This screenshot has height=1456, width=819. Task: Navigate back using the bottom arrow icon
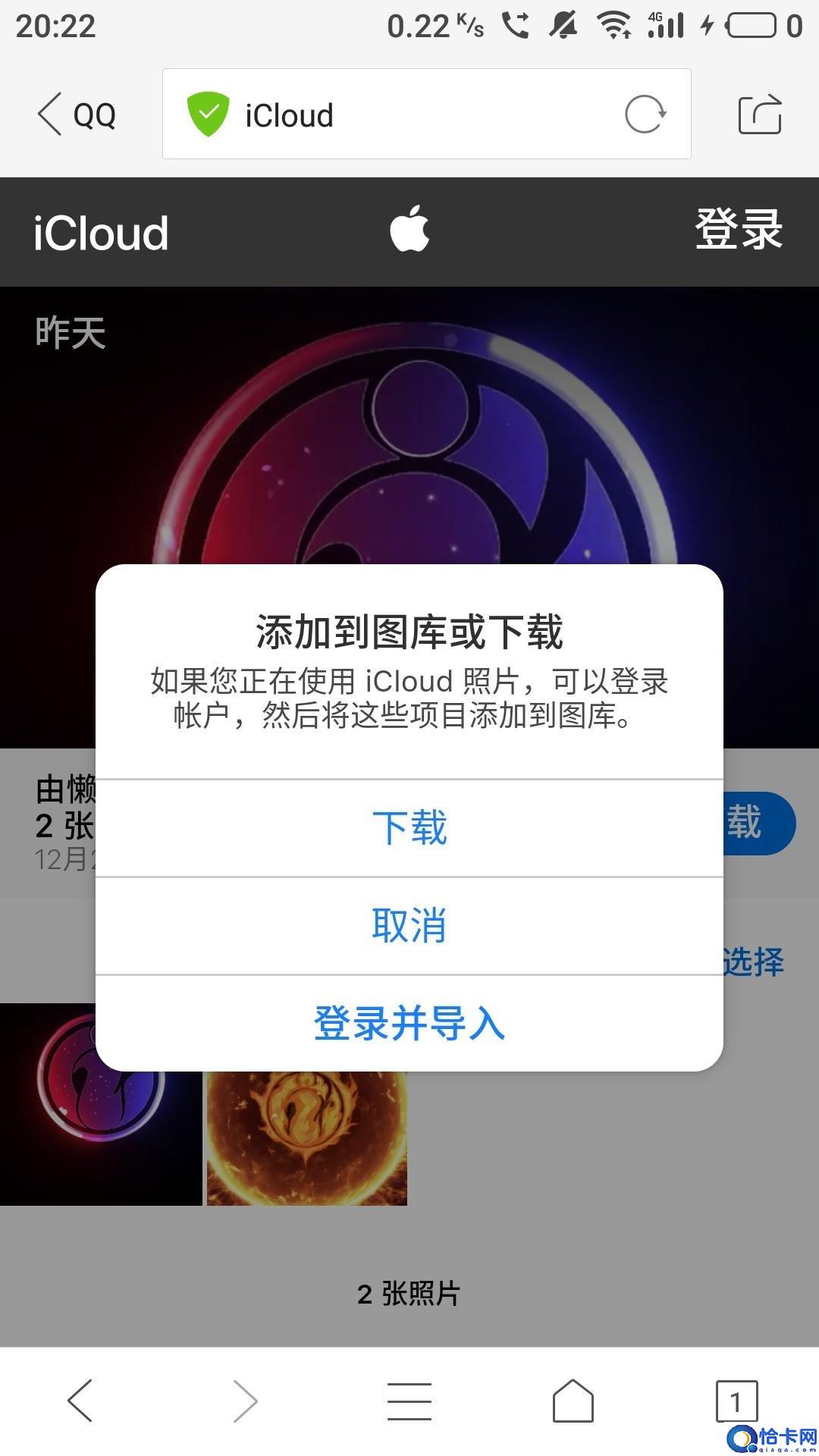80,1401
